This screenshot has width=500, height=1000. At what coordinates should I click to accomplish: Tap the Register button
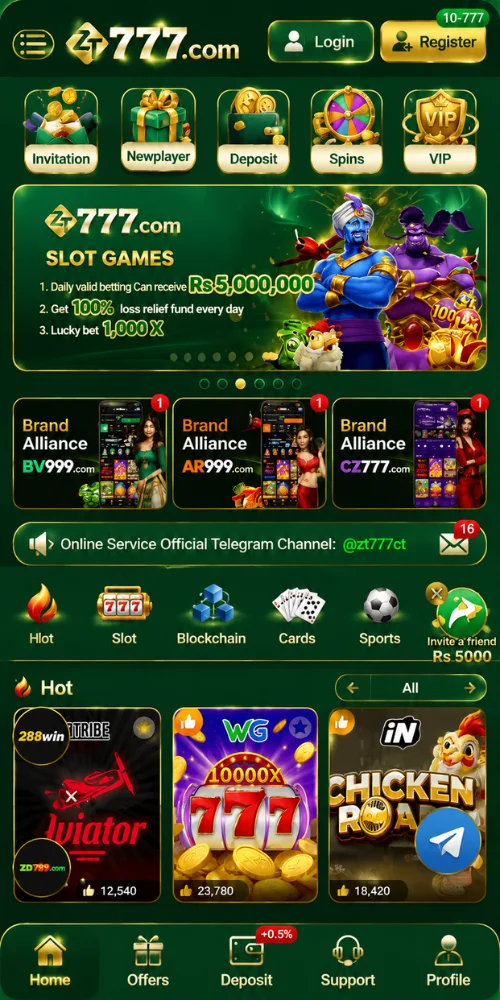click(x=433, y=41)
